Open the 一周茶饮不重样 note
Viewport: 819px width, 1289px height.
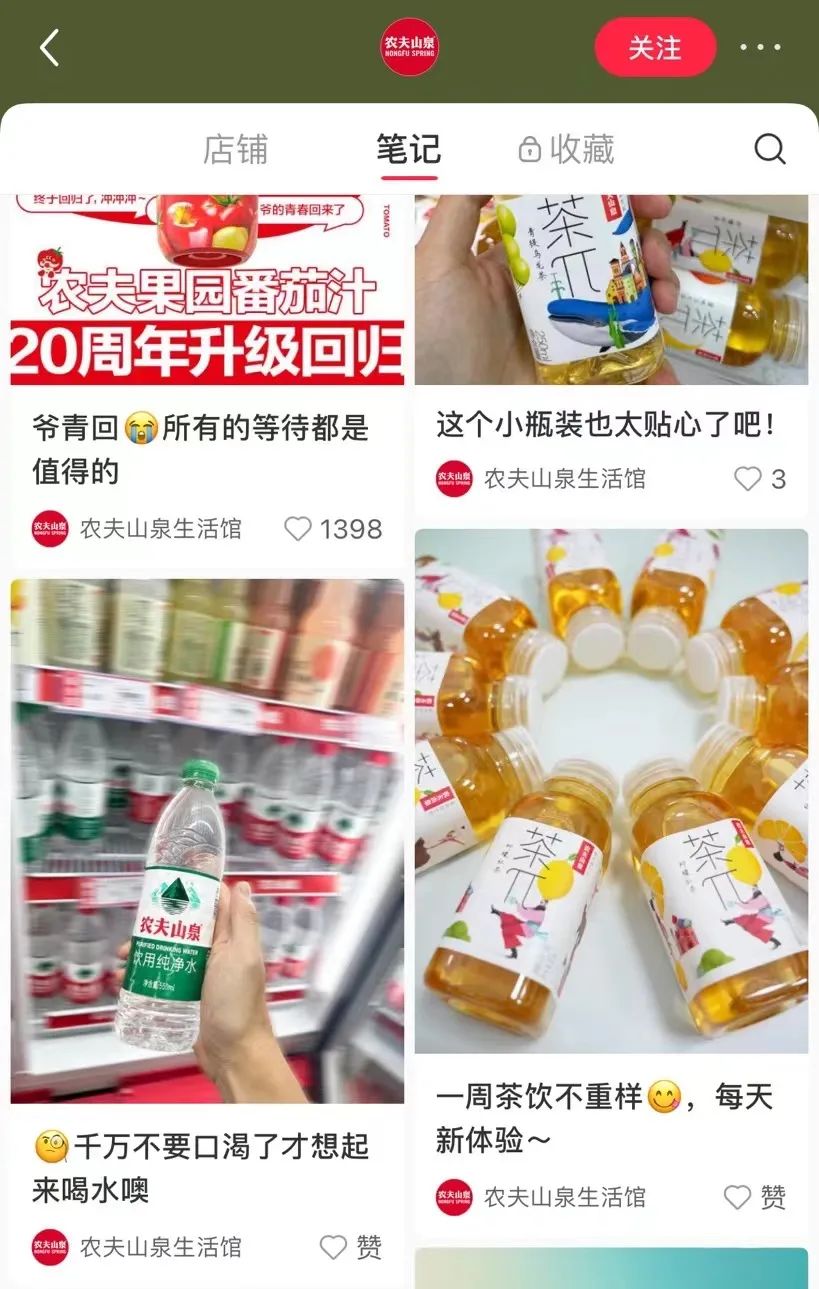[x=611, y=790]
